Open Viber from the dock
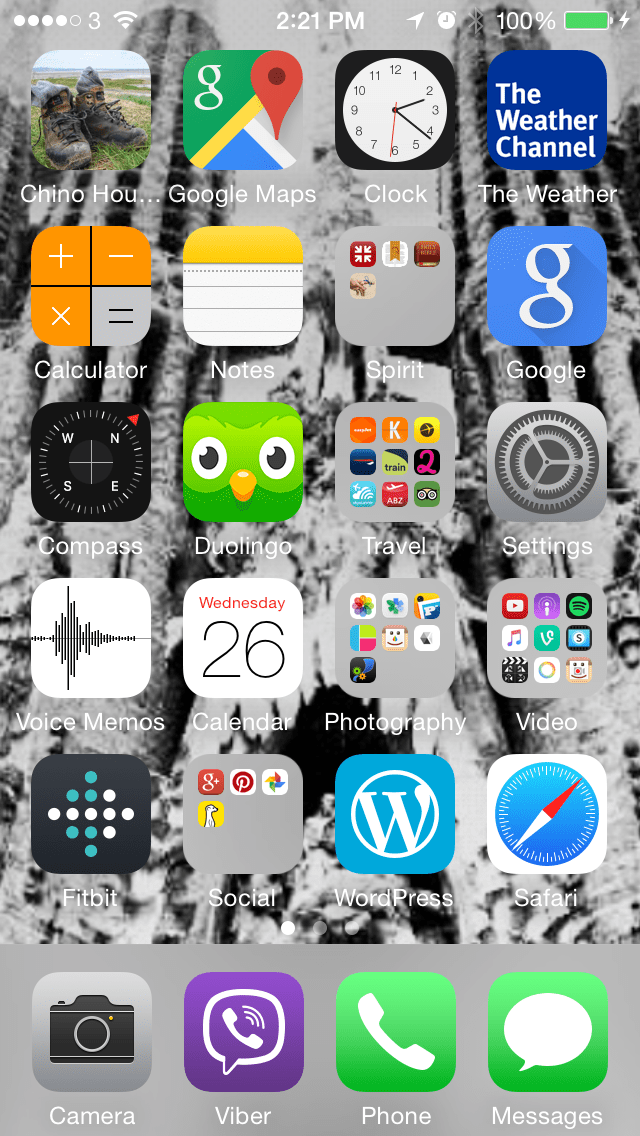Screen dimensions: 640x1136 [x=243, y=1032]
